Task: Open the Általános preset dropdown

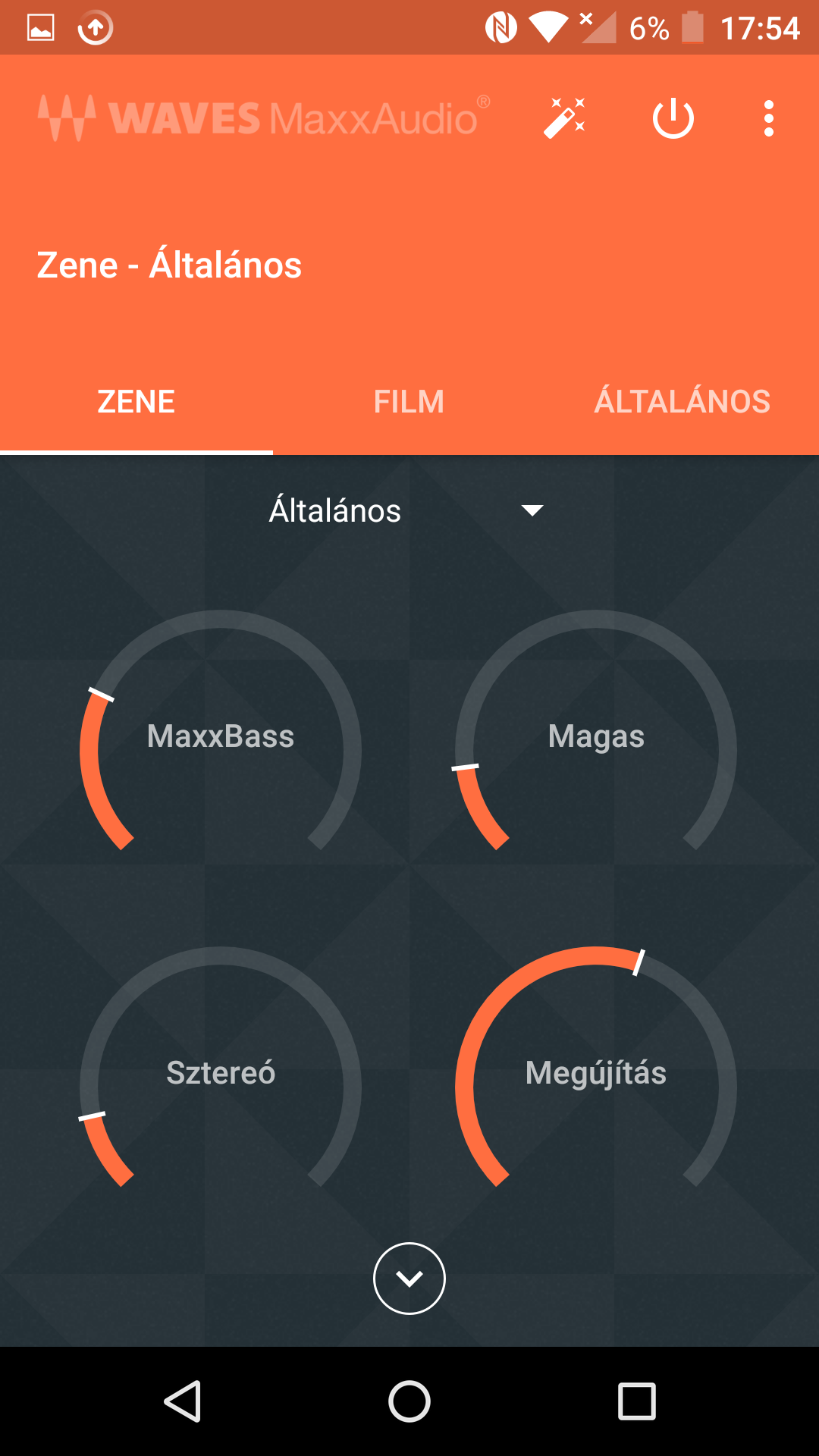Action: tap(408, 510)
